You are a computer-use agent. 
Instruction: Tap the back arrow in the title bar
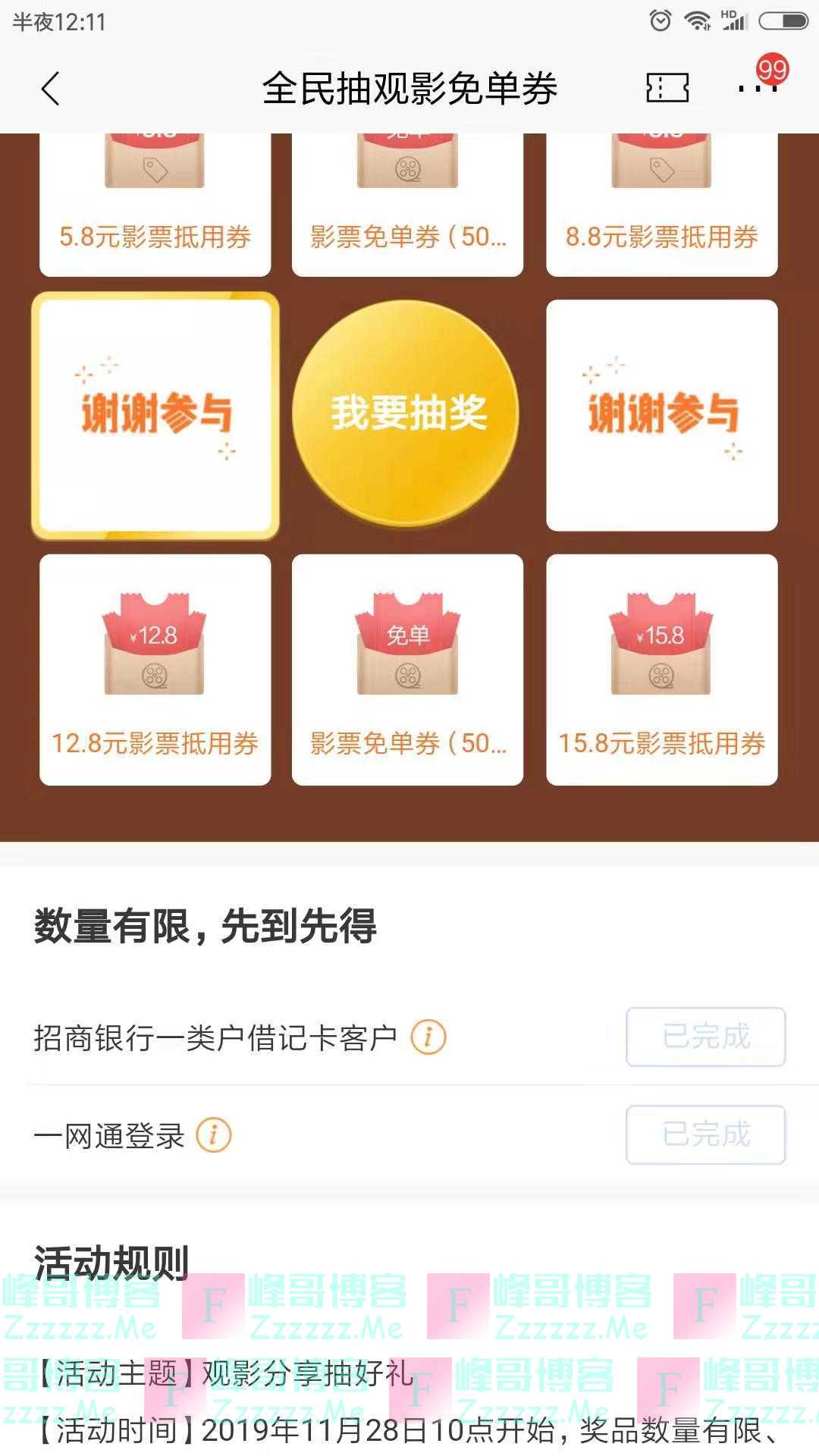(50, 88)
